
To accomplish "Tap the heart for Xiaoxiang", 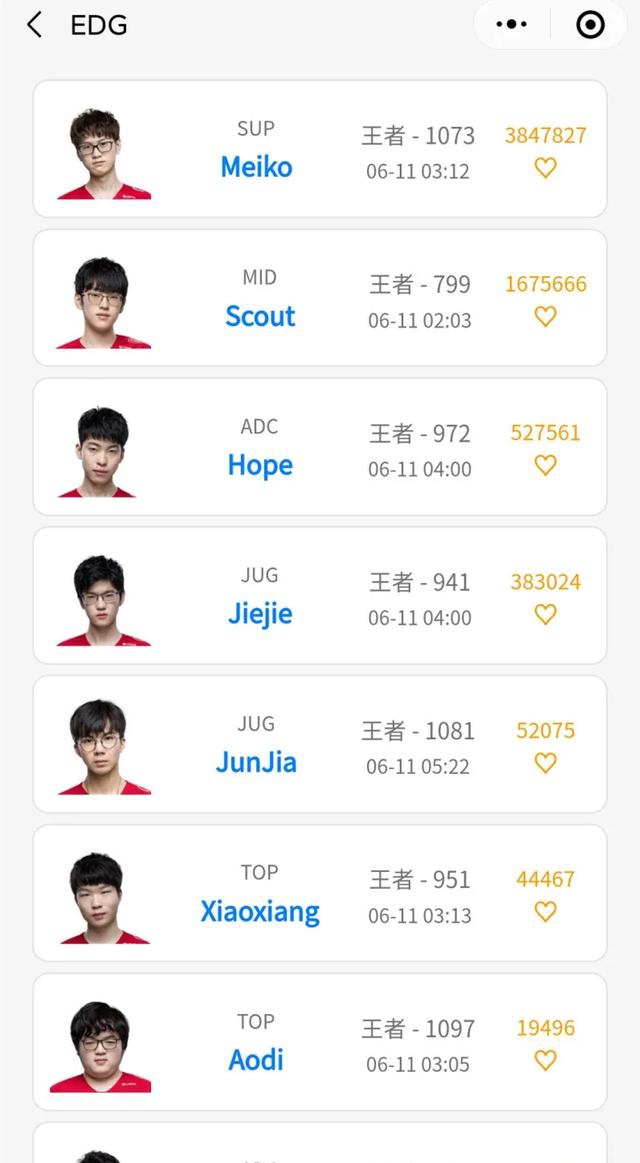I will [545, 912].
